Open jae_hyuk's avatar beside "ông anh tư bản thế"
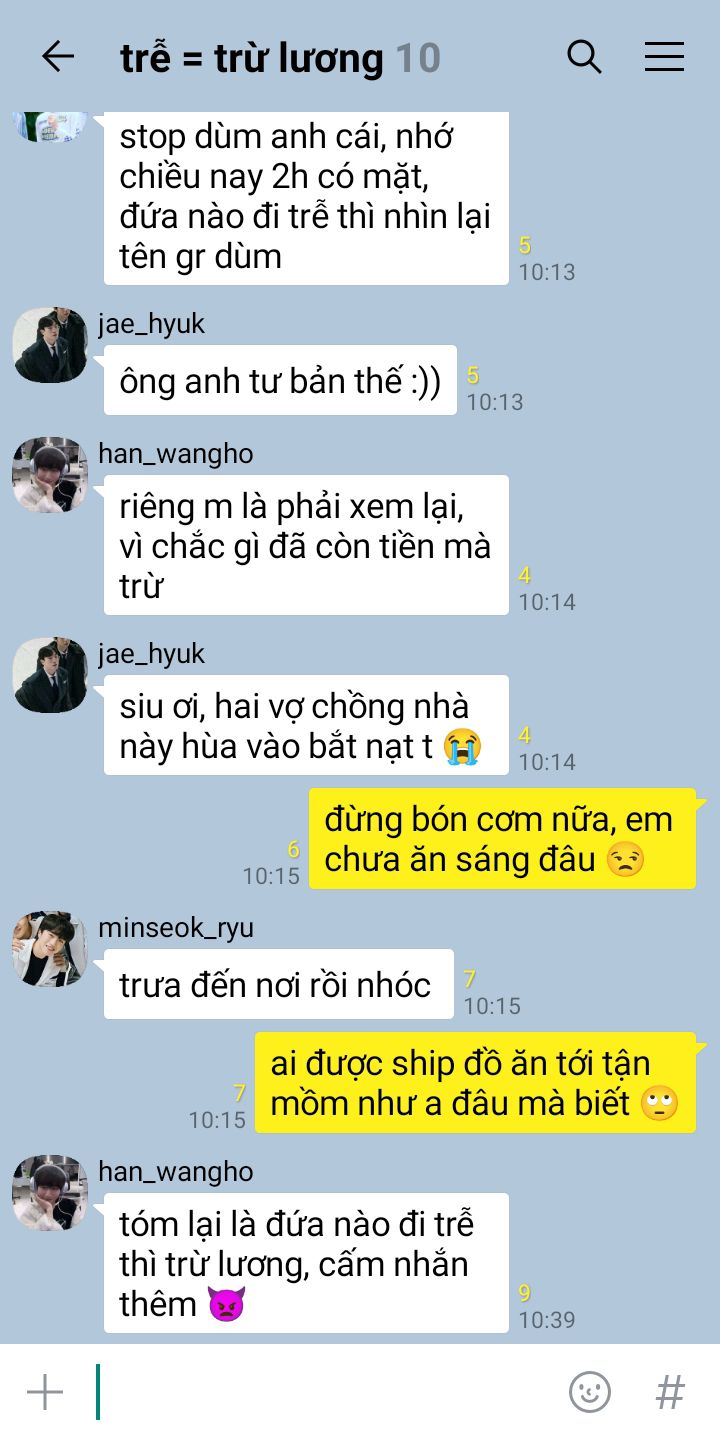This screenshot has height=1440, width=720. pos(50,345)
